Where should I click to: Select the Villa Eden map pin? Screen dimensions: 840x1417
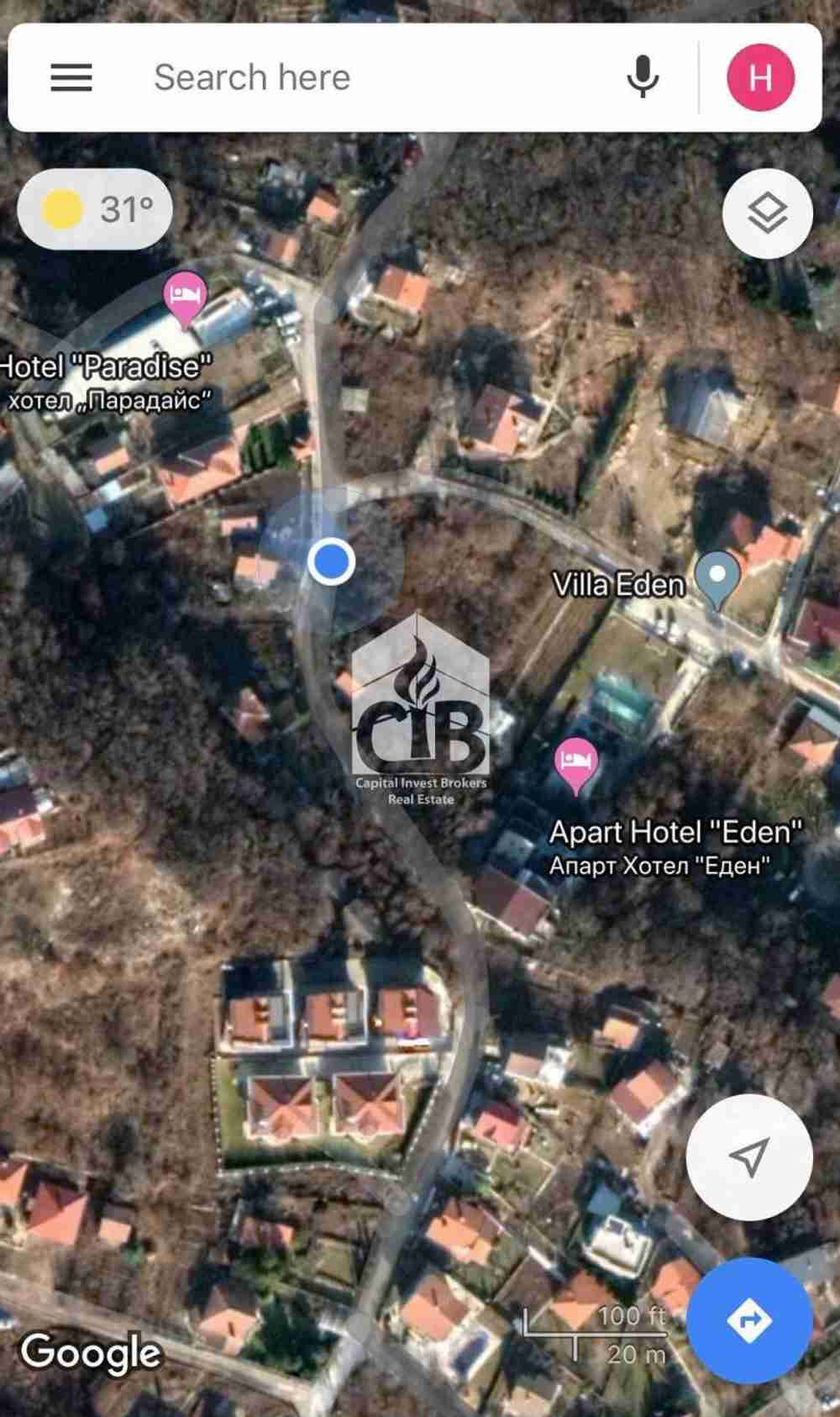(x=718, y=577)
